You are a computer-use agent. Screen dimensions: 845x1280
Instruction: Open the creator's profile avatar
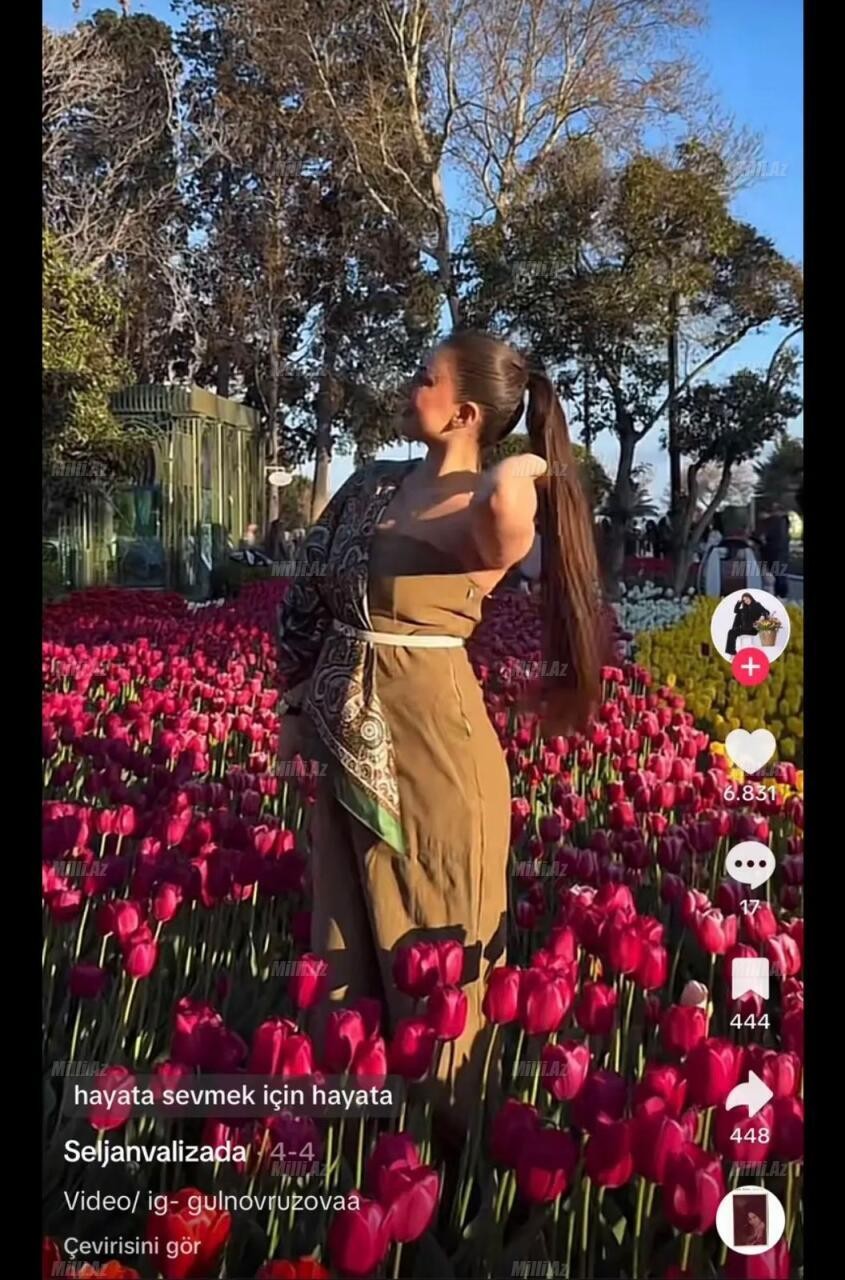[750, 625]
